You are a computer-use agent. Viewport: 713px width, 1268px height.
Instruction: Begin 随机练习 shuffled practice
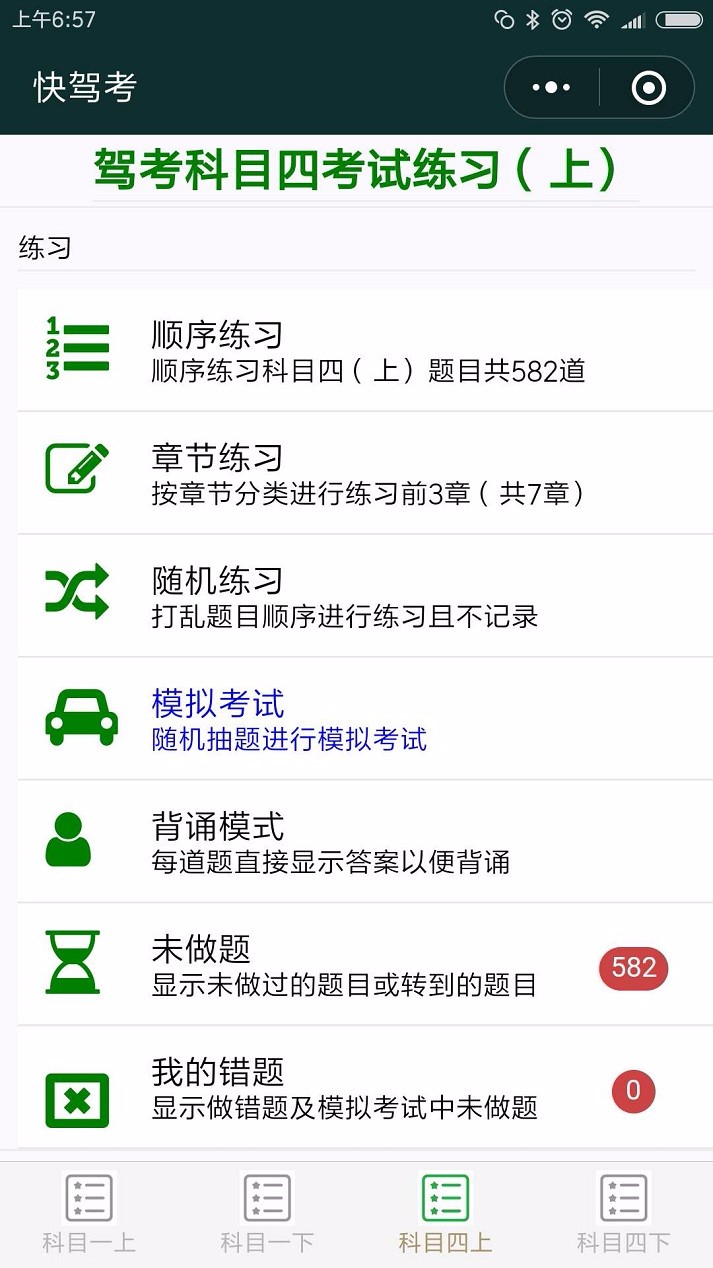[357, 596]
